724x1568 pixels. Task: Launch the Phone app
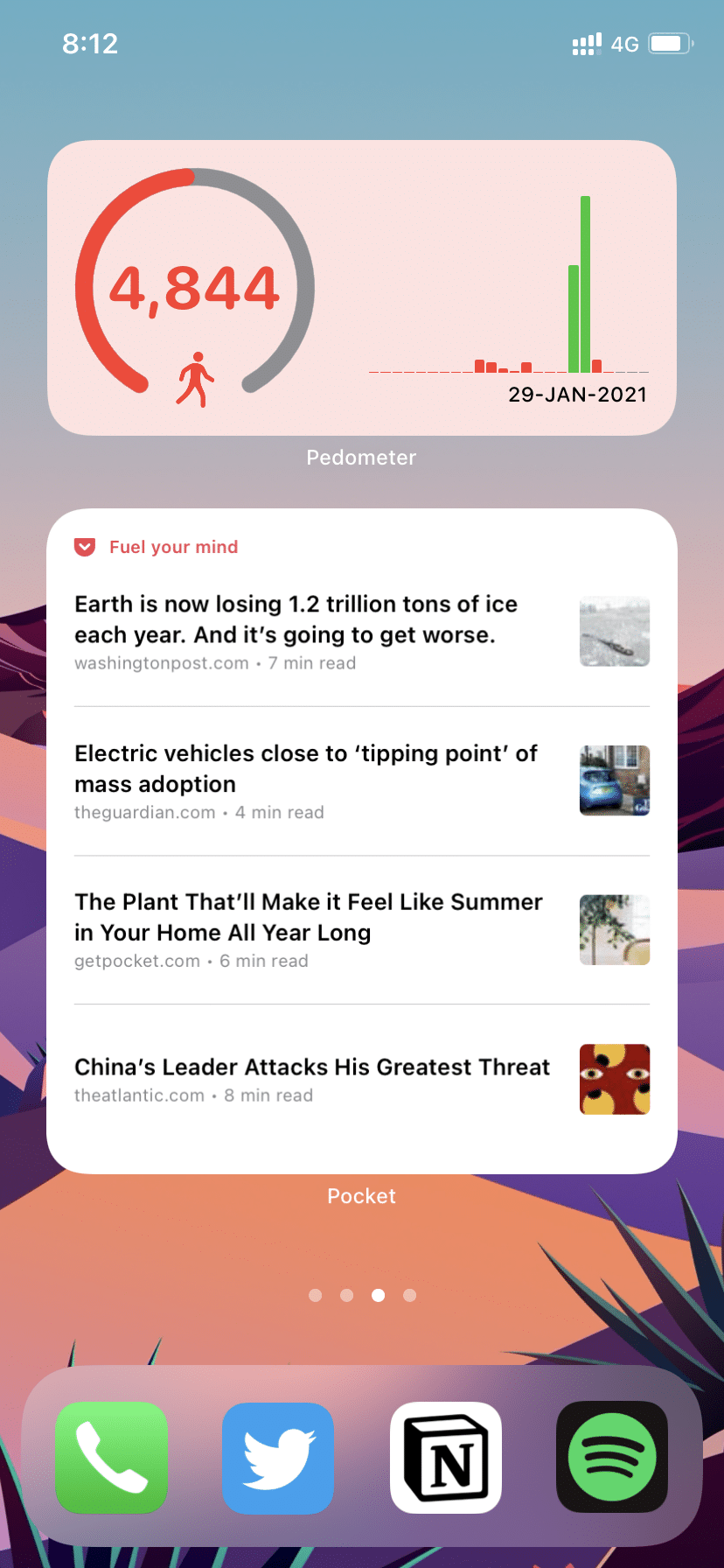coord(111,1458)
